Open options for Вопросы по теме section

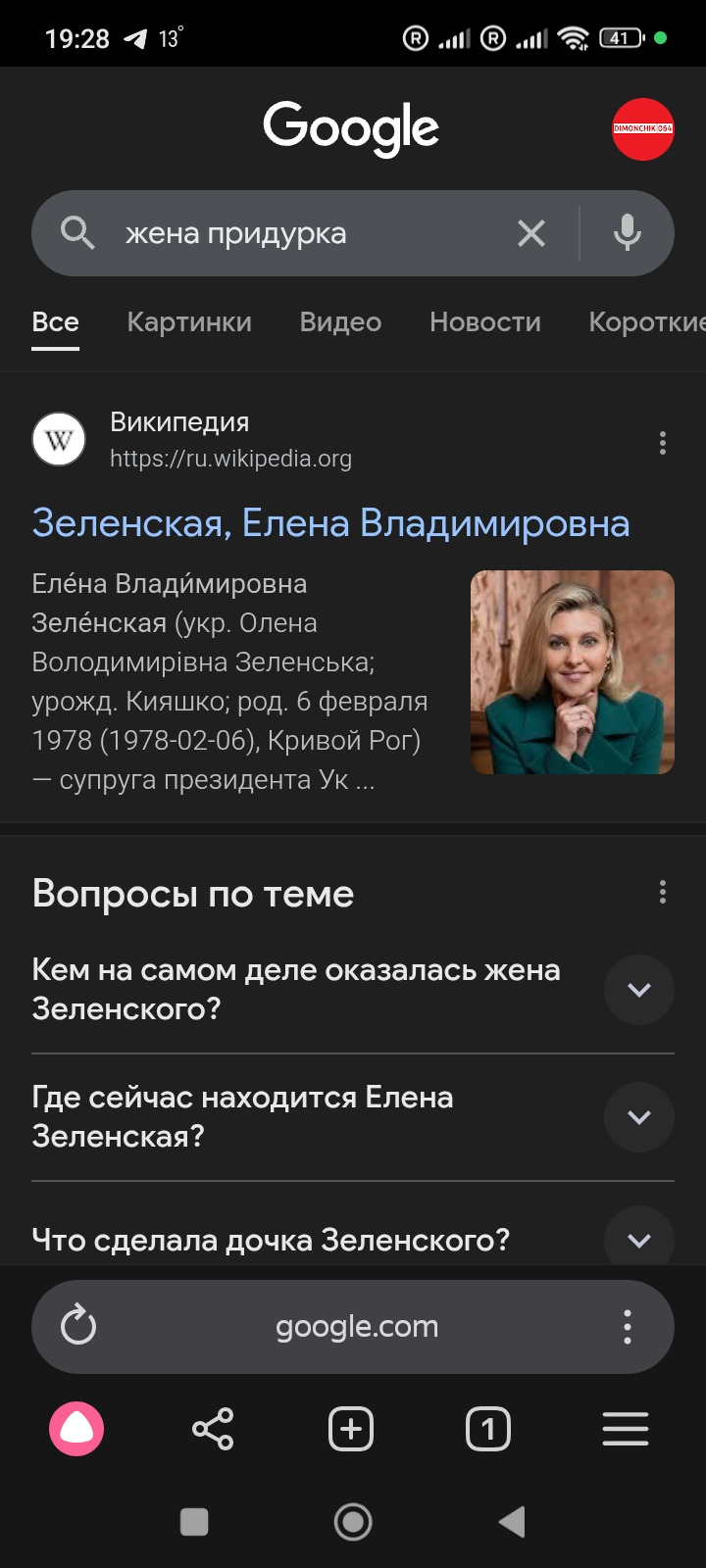tap(663, 892)
